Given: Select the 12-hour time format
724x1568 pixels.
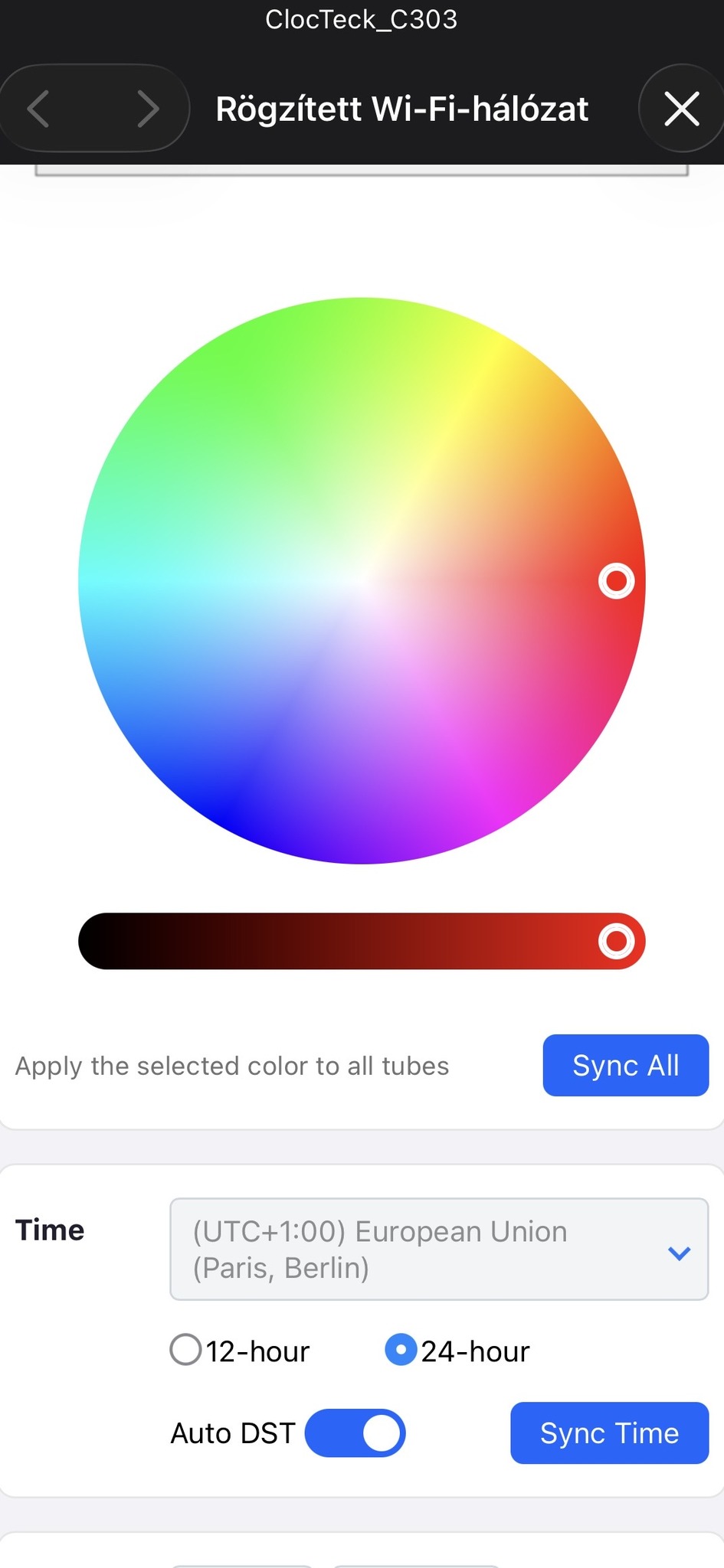Looking at the screenshot, I should pos(185,1350).
